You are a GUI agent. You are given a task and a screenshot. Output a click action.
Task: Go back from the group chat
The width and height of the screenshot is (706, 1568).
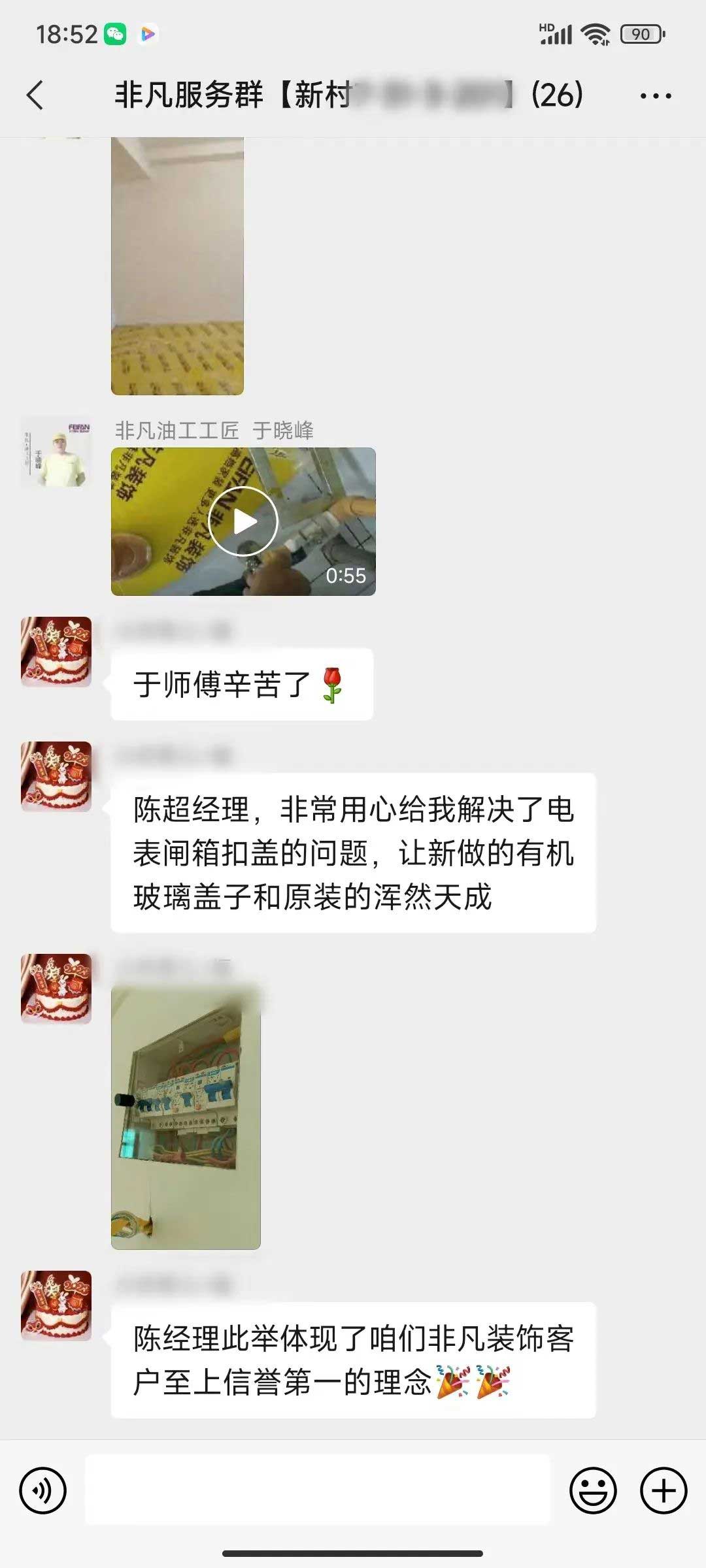pos(35,95)
